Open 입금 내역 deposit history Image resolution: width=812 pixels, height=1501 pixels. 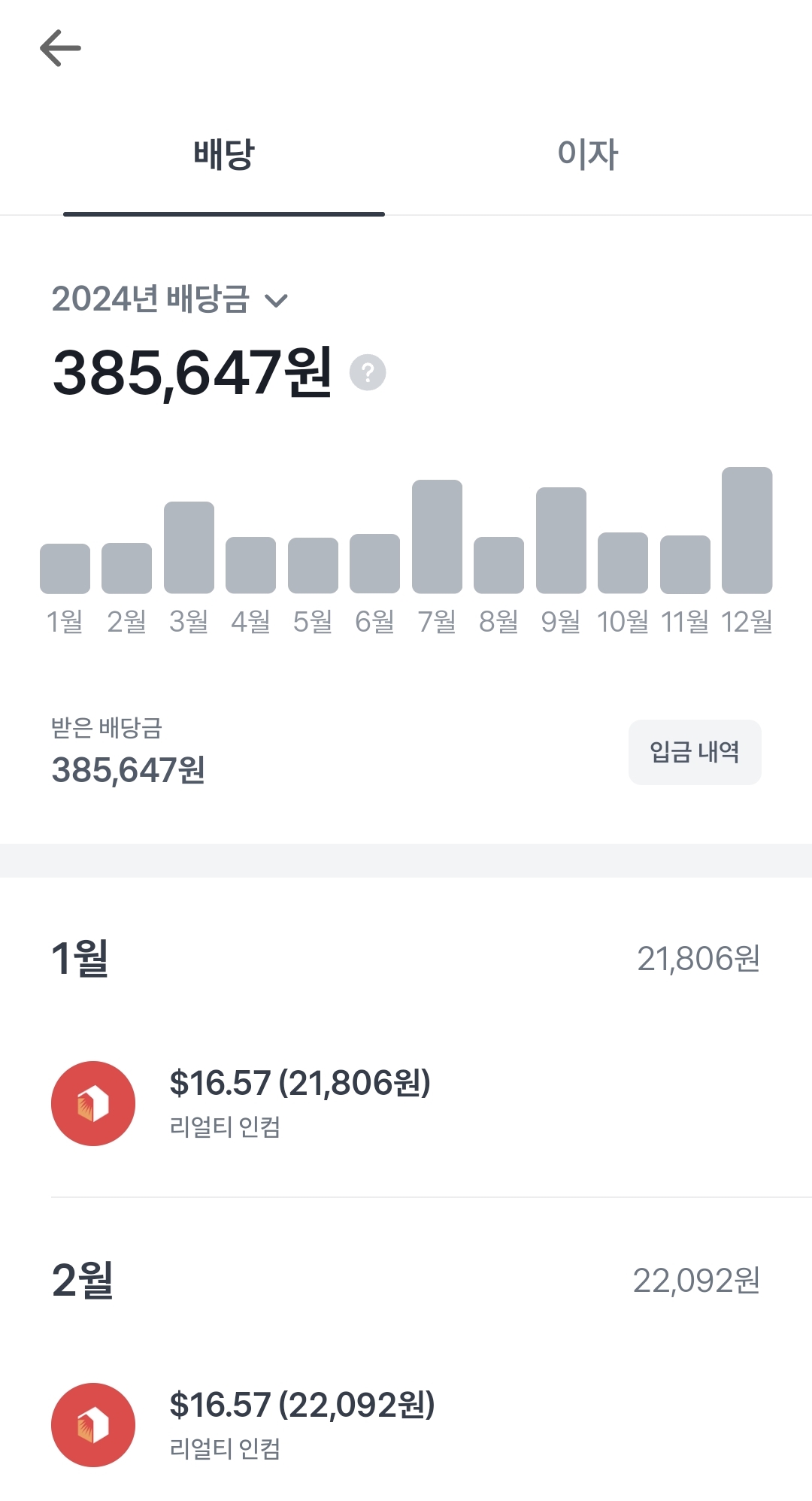(x=694, y=752)
